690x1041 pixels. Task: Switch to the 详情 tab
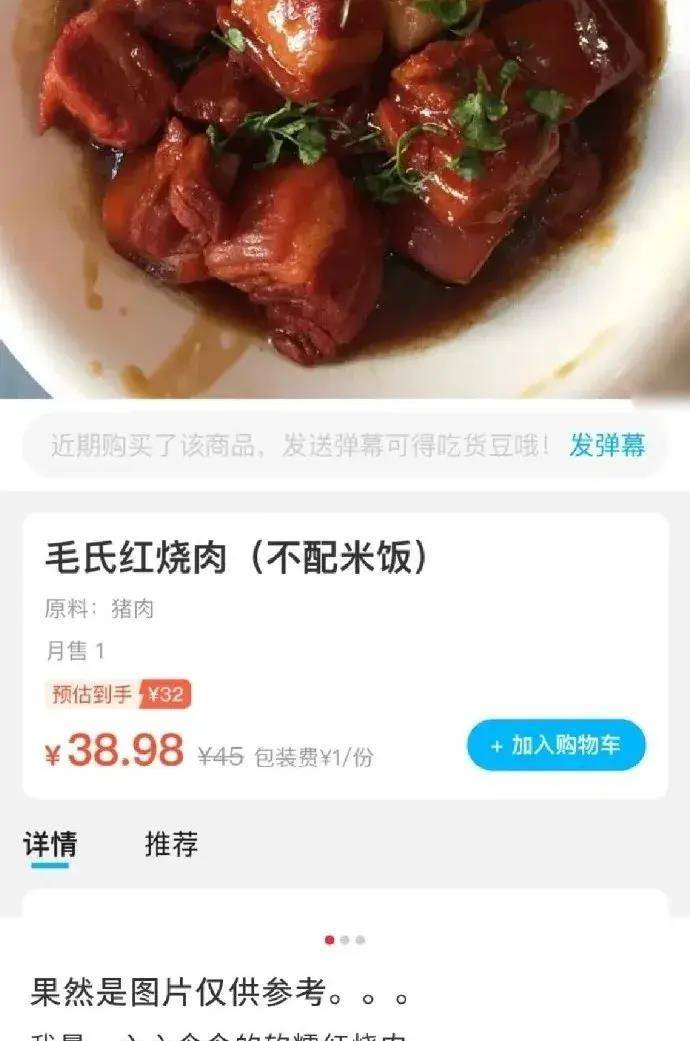point(50,845)
